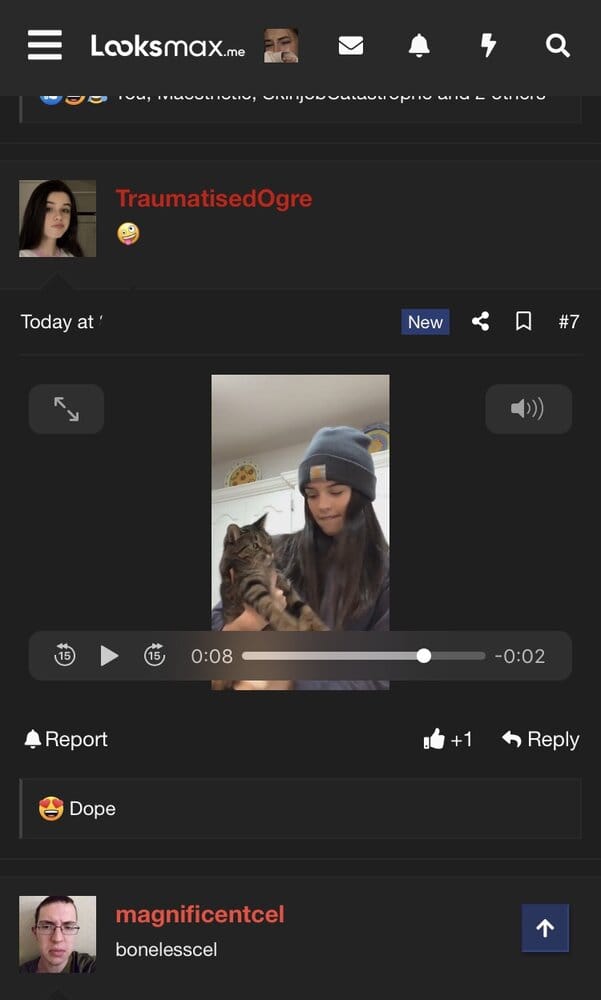Toggle the video's sound
This screenshot has width=601, height=1000.
point(528,409)
